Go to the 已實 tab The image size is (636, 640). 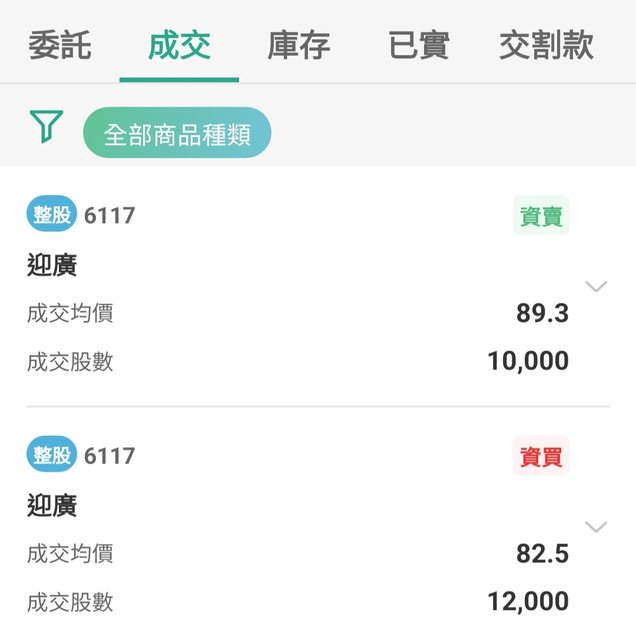(418, 45)
